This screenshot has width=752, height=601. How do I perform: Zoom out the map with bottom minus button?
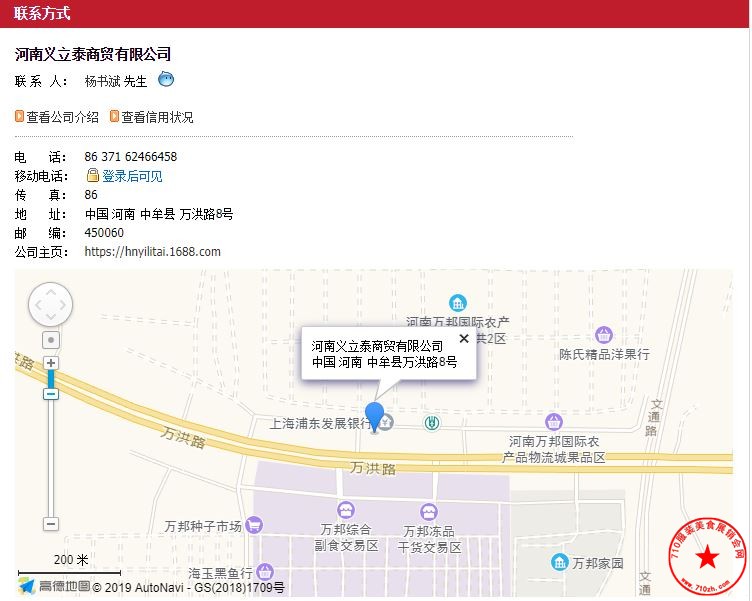pos(51,524)
